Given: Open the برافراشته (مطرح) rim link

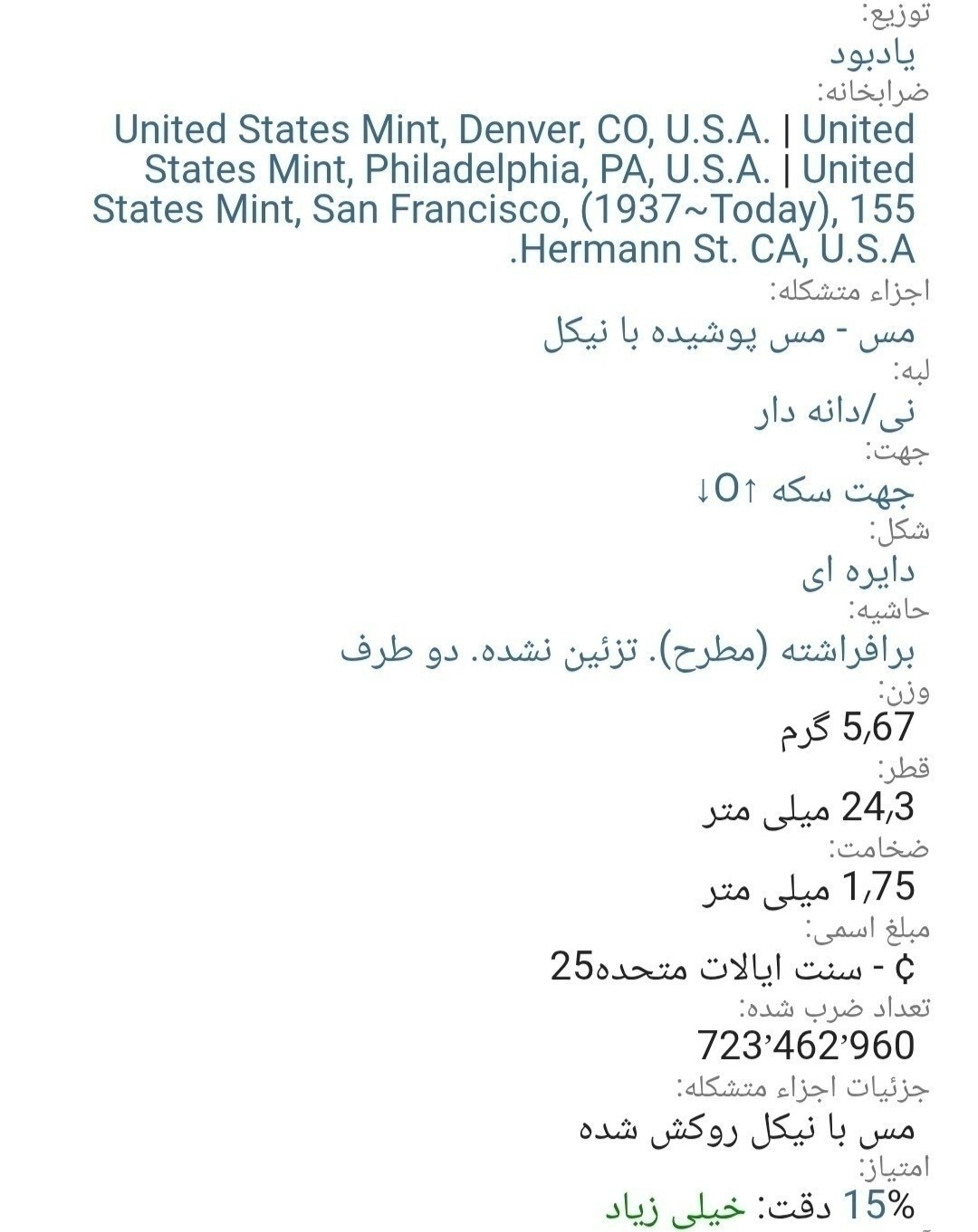Looking at the screenshot, I should coord(627,651).
